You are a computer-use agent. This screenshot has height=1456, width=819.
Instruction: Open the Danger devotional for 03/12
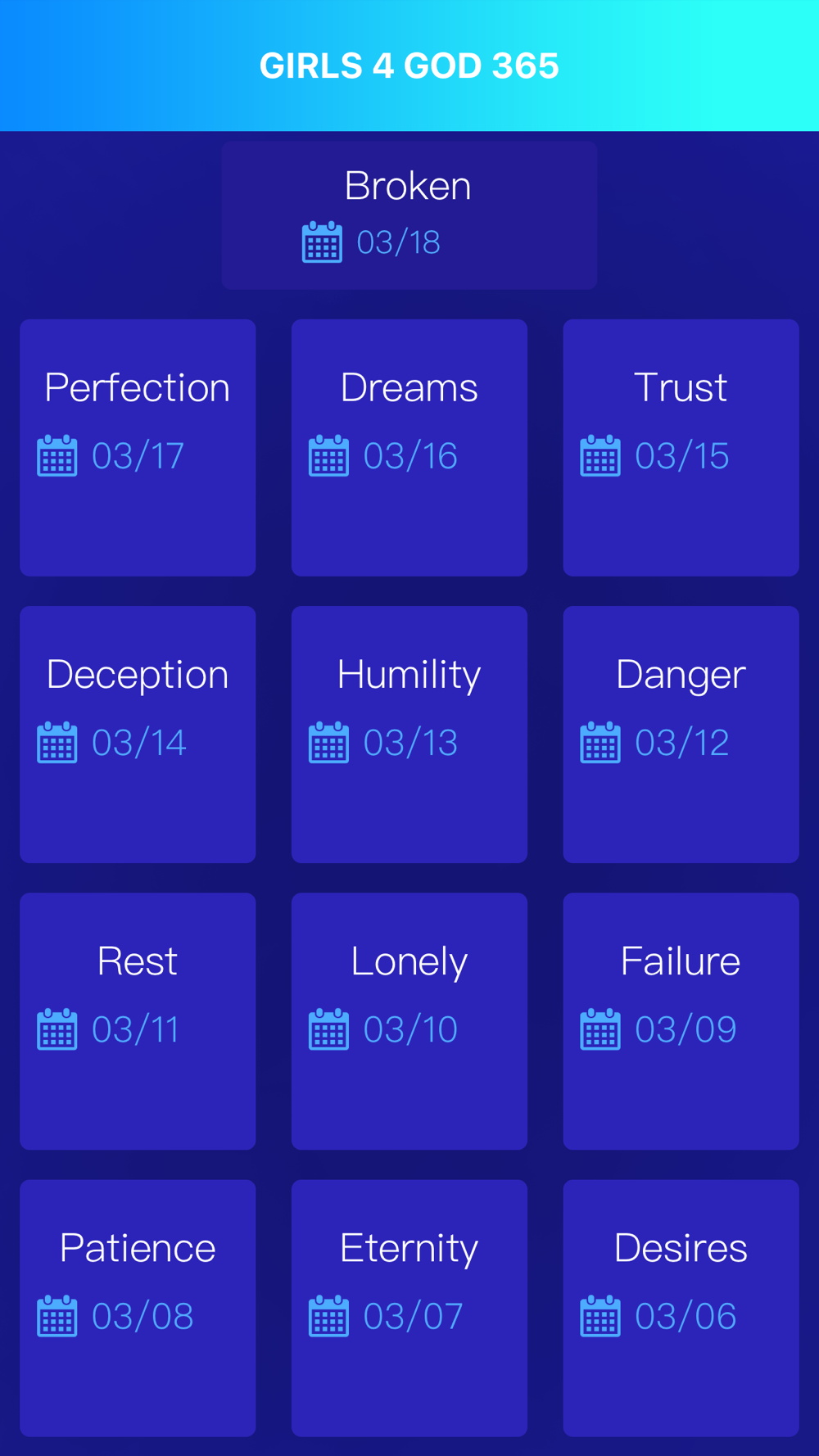pyautogui.click(x=681, y=735)
